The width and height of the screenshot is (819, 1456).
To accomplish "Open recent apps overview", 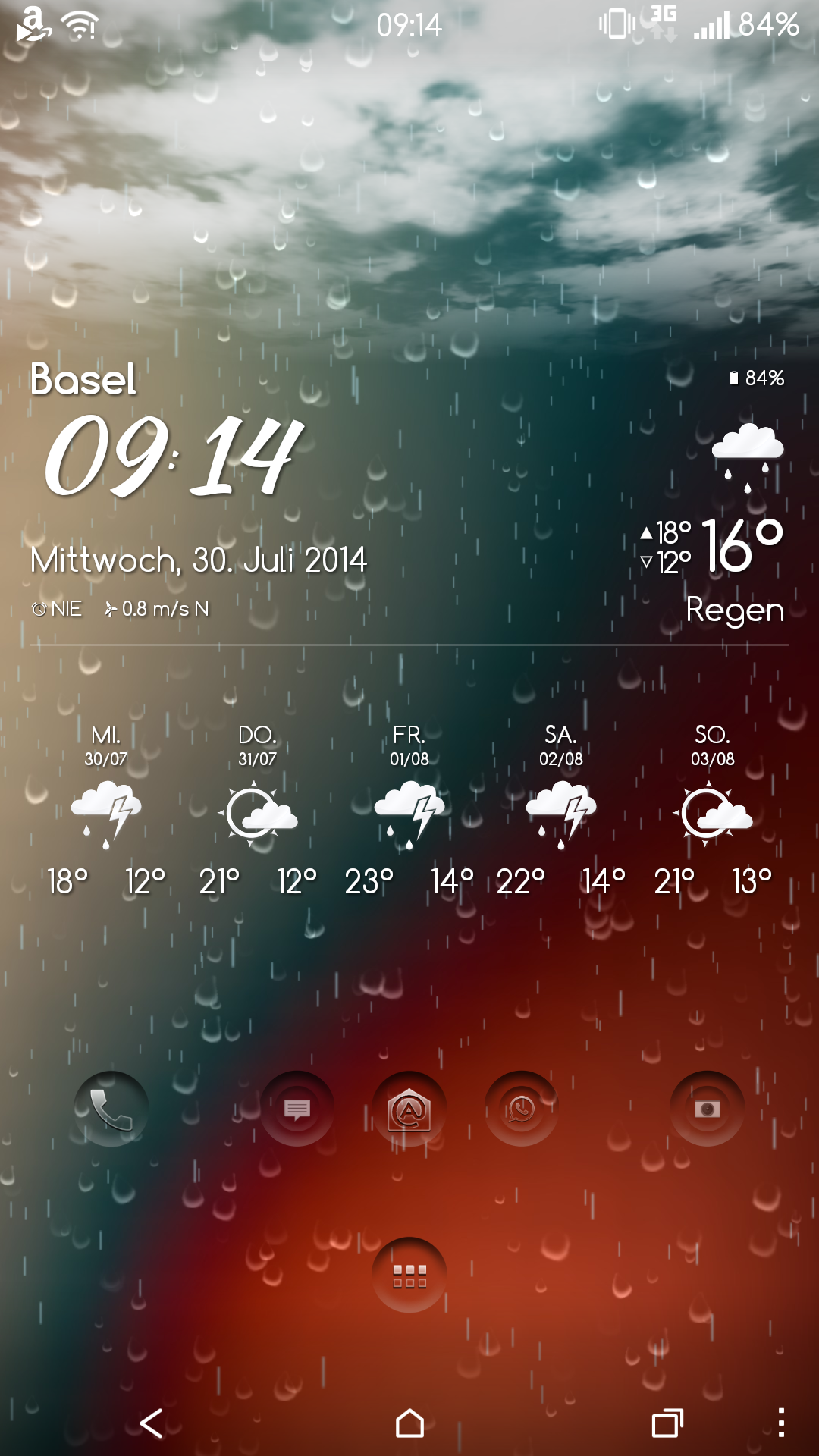I will pyautogui.click(x=667, y=1423).
